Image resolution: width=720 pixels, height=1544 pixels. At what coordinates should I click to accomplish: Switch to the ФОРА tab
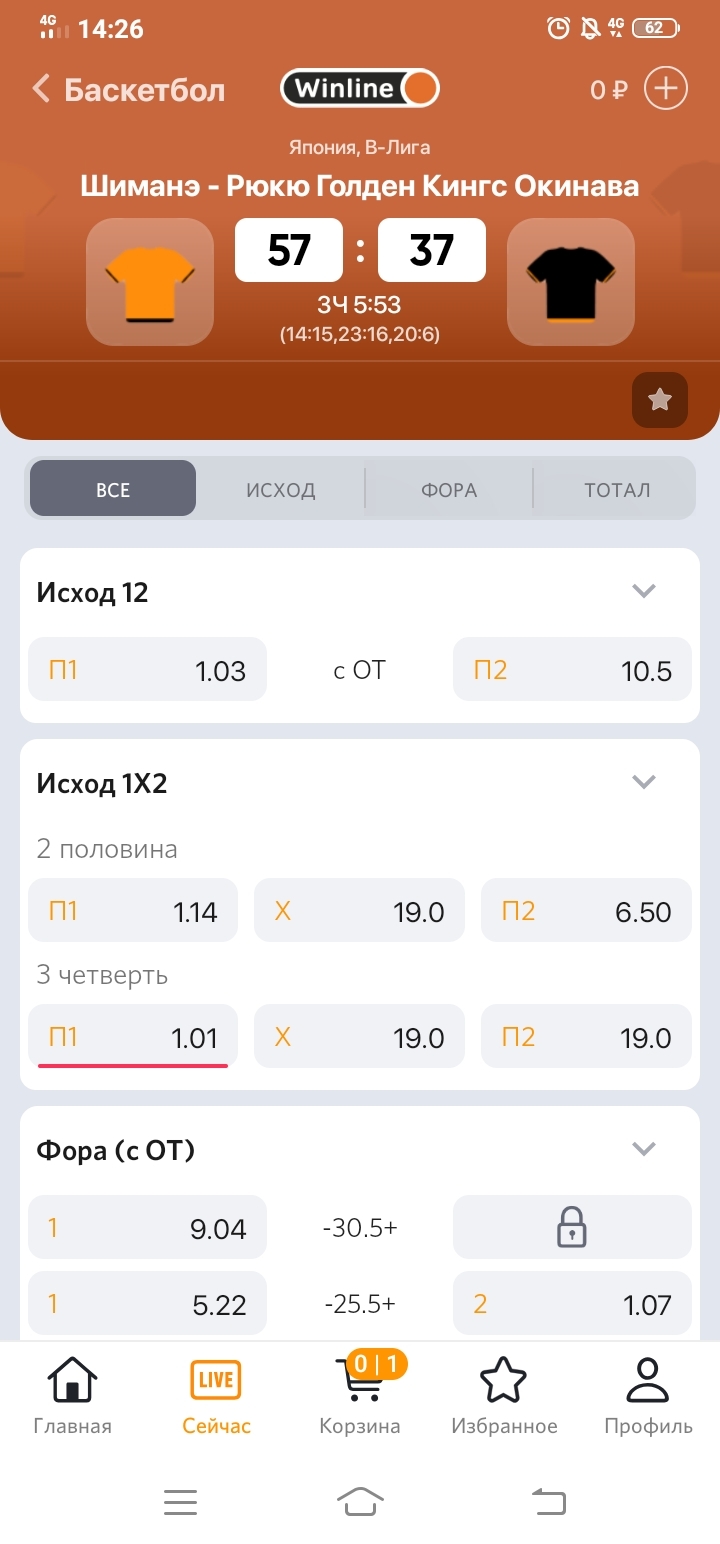449,490
